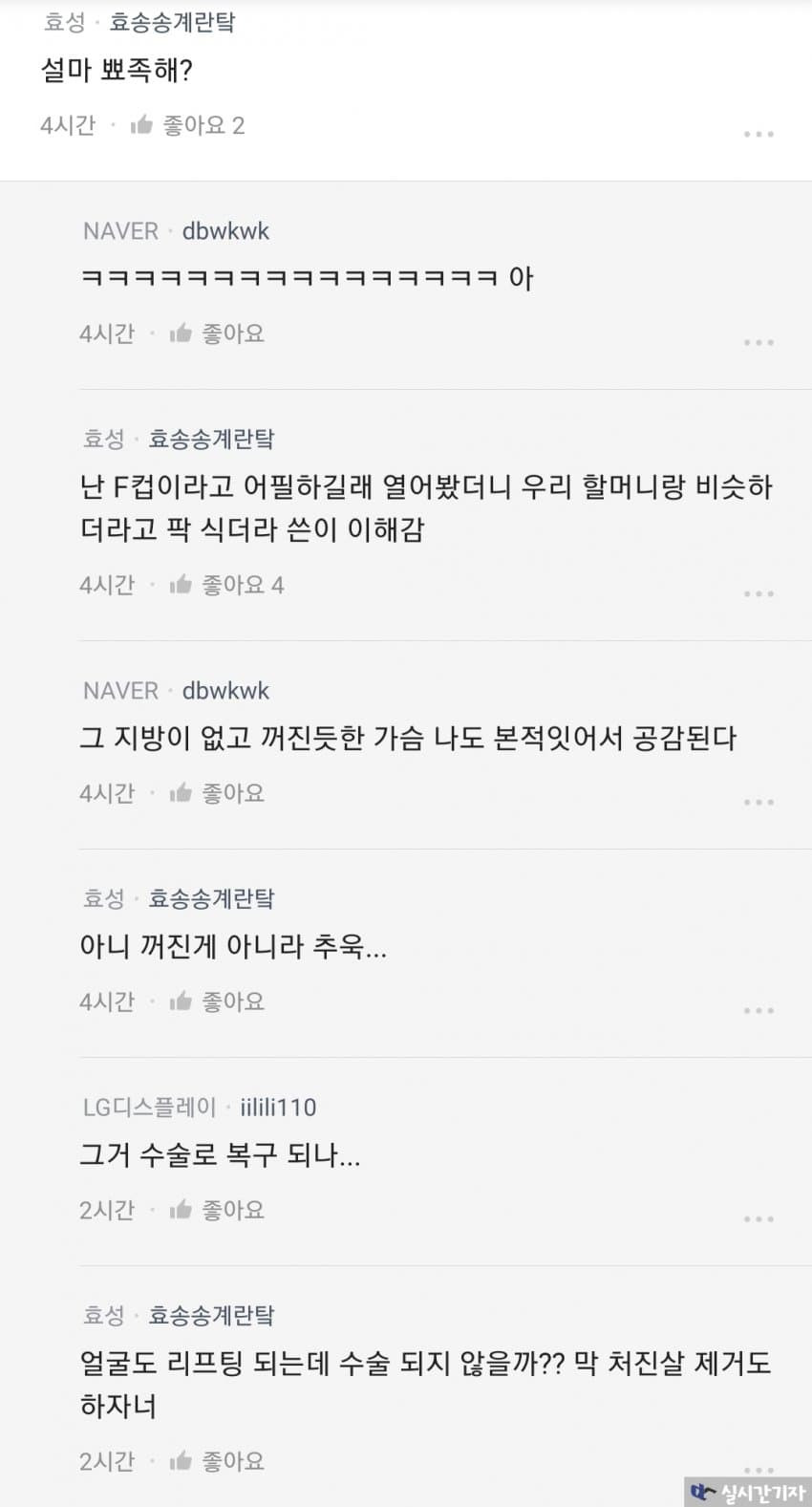Open more options on dbwkwk's 'ㅋㅋㅋ 아' reply

coord(759,342)
